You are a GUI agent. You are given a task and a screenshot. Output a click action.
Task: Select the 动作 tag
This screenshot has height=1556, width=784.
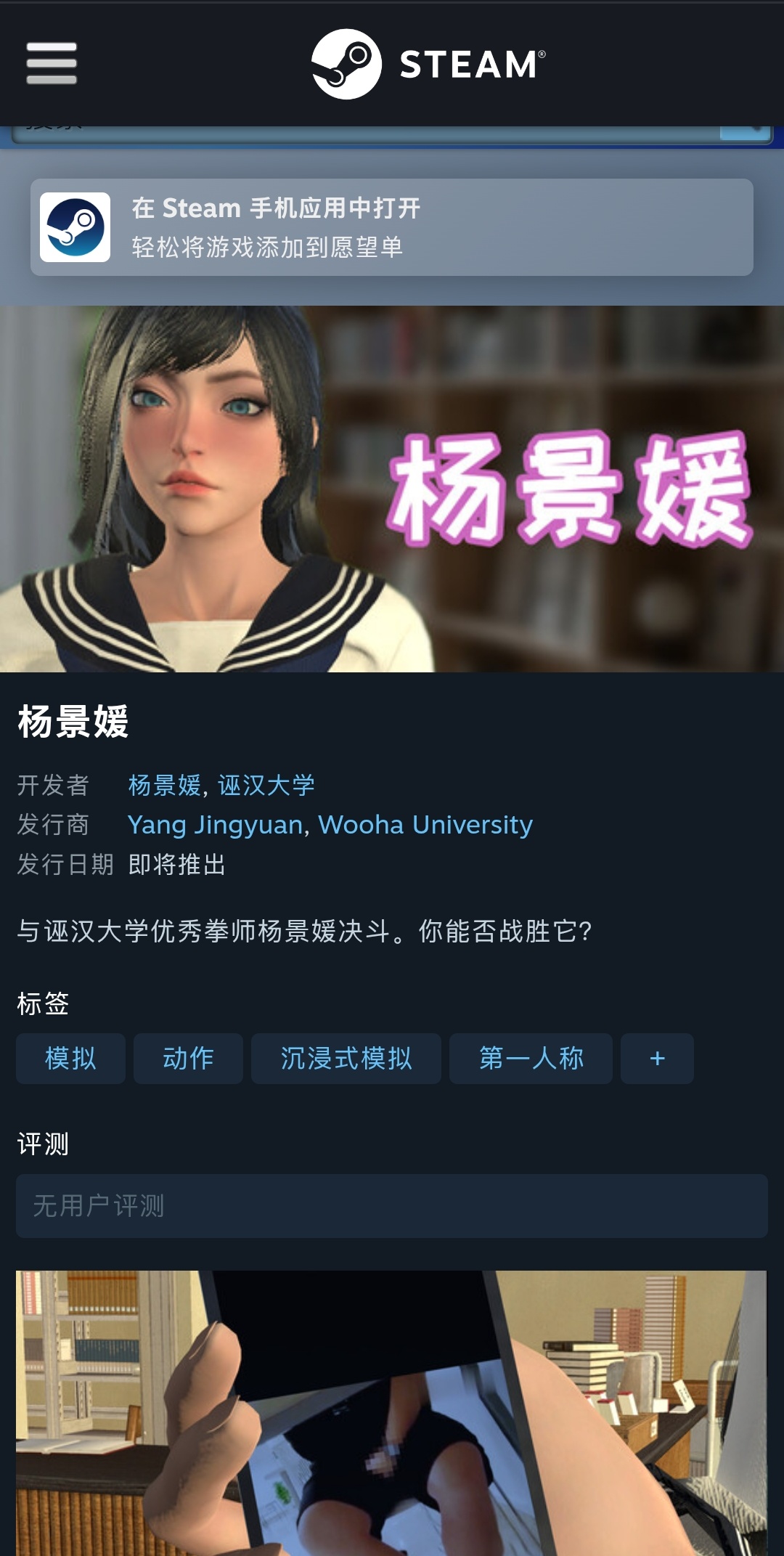coord(188,1059)
